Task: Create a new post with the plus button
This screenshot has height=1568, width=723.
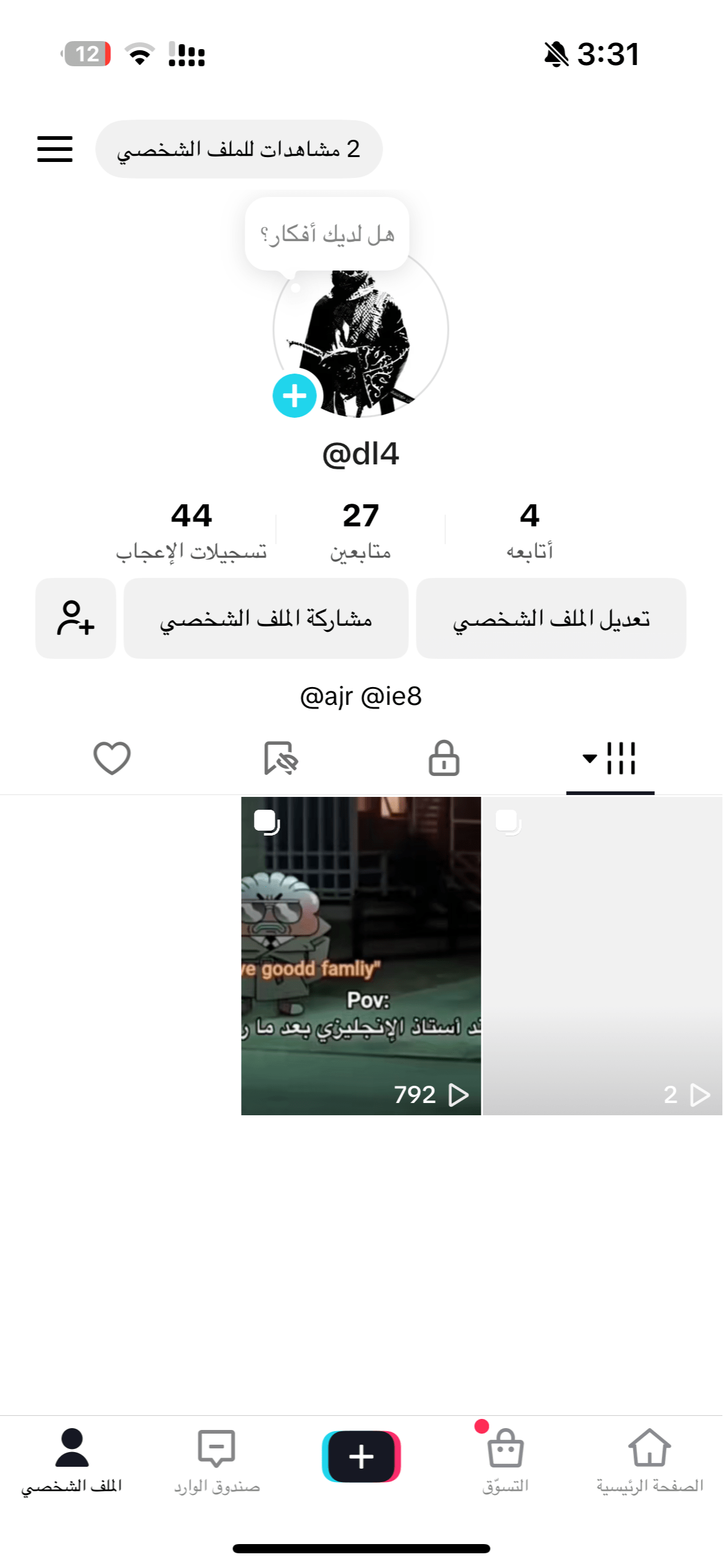Action: (x=361, y=1456)
